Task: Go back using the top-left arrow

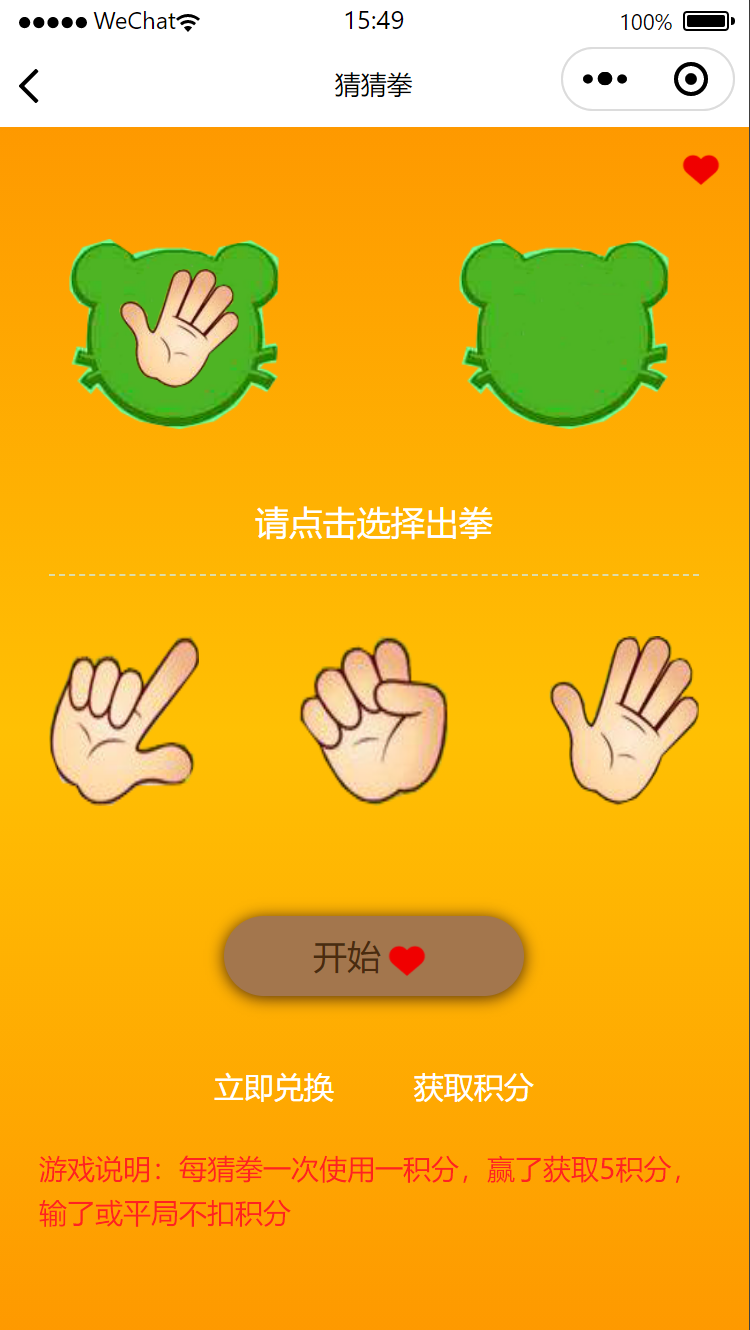Action: (x=29, y=86)
